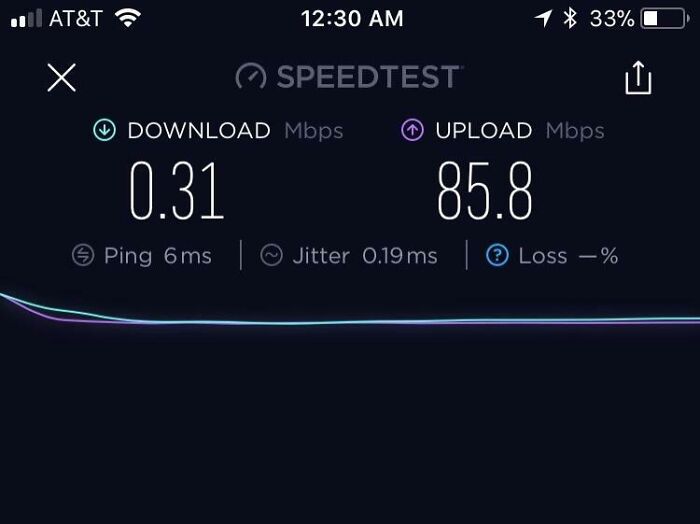700x524 pixels.
Task: Share the speed test result
Action: (x=638, y=78)
